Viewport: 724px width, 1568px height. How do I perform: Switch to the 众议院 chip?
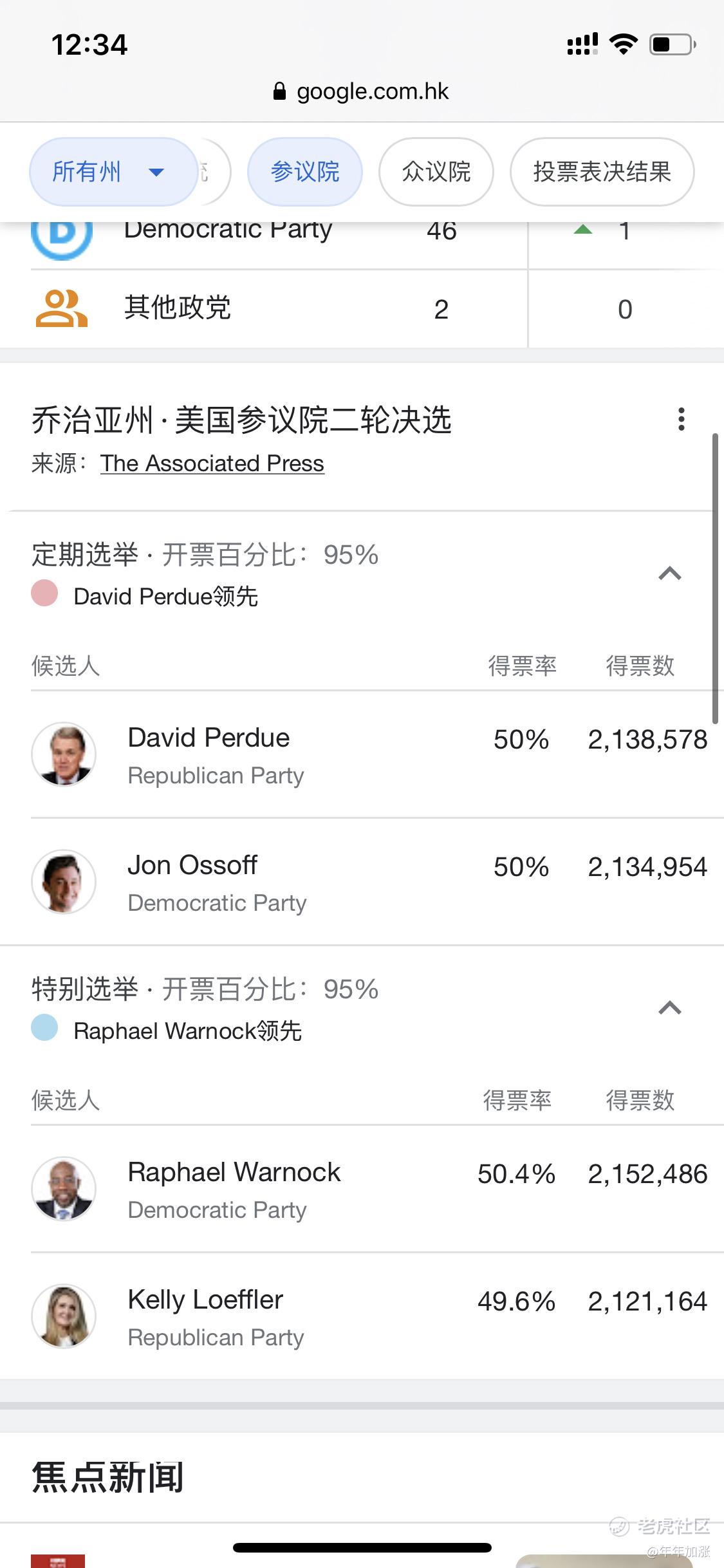coord(436,172)
